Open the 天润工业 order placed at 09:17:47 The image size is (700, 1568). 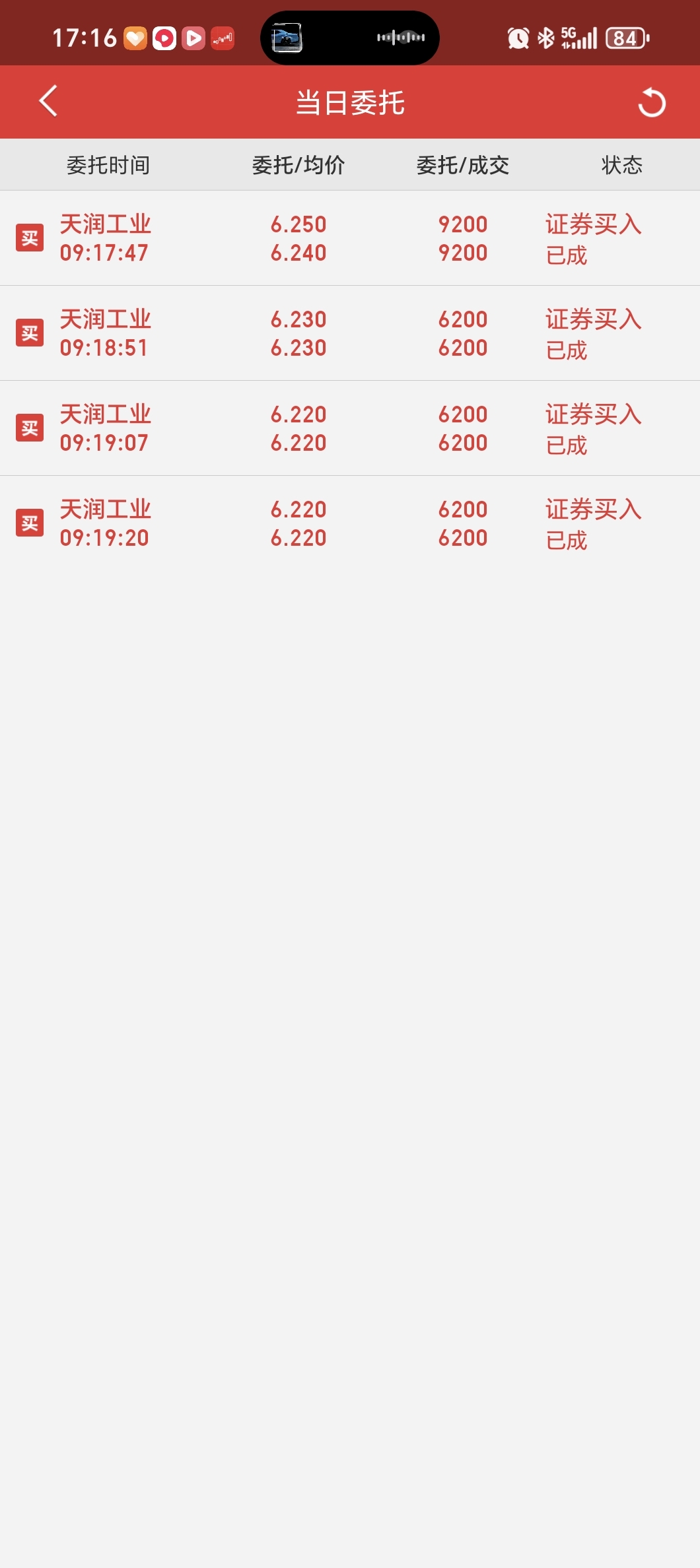click(x=350, y=238)
